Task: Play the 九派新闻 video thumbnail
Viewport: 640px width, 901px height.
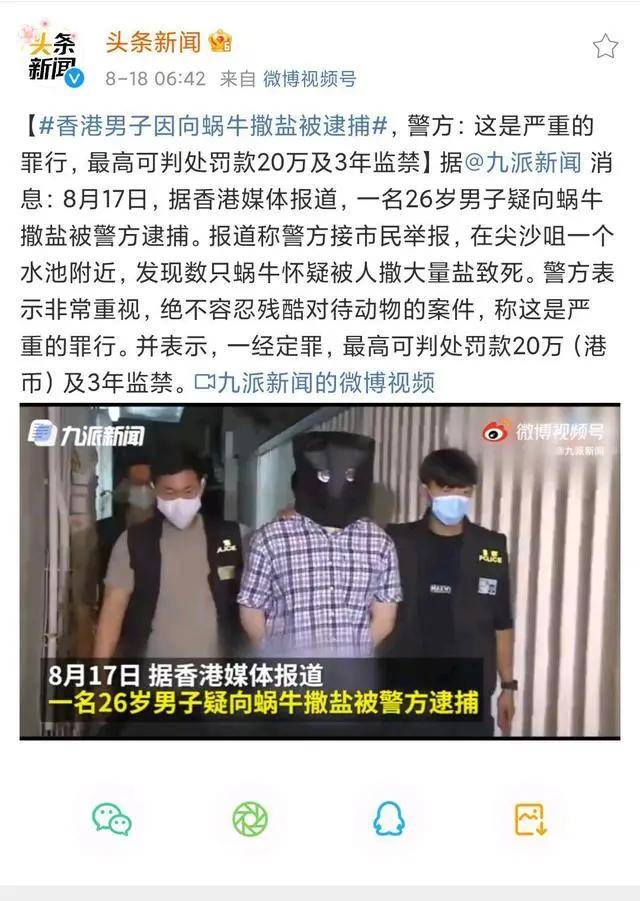Action: [320, 572]
